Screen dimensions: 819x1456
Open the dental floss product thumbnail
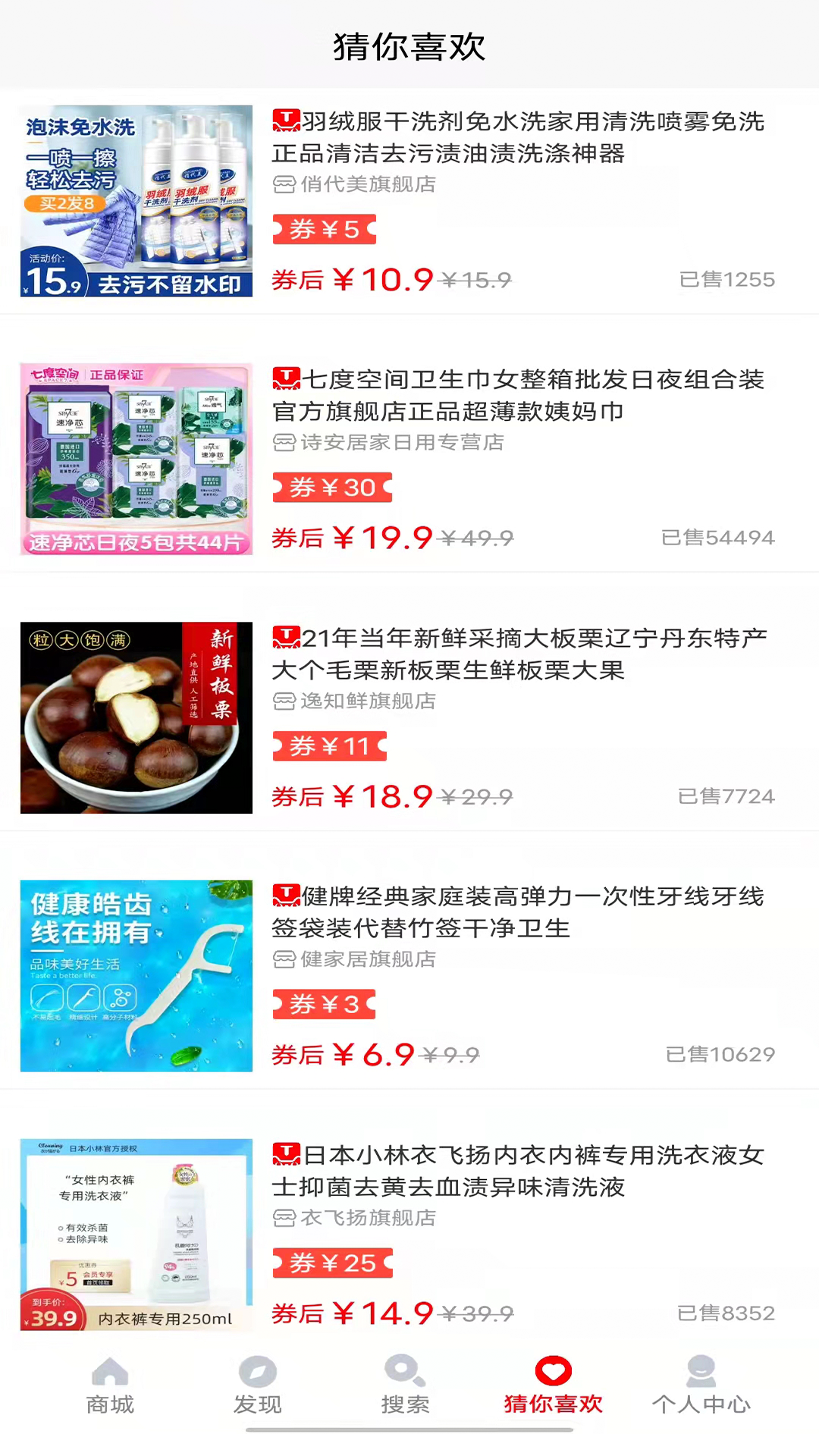tap(136, 977)
